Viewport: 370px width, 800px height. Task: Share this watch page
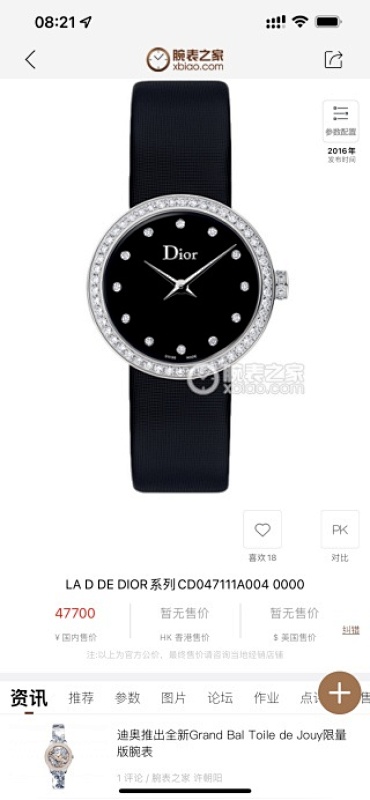pos(333,59)
